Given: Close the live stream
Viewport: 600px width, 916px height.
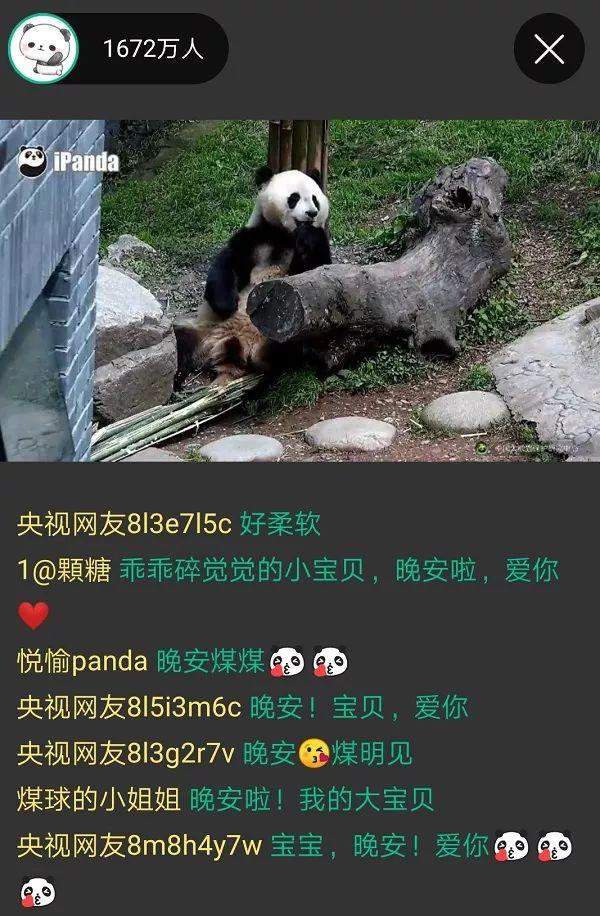Looking at the screenshot, I should click(x=549, y=49).
